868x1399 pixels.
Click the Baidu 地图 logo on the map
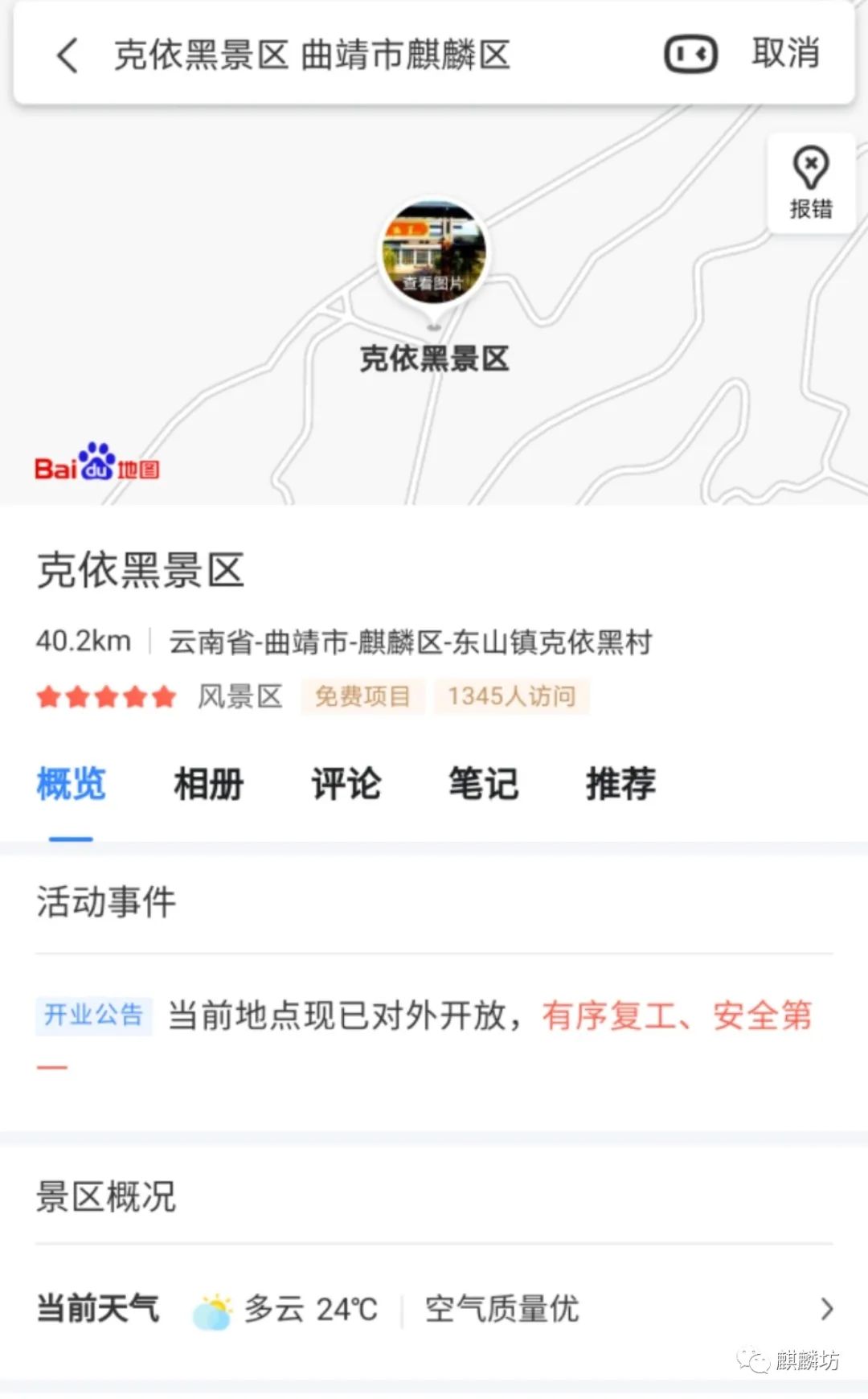(96, 465)
